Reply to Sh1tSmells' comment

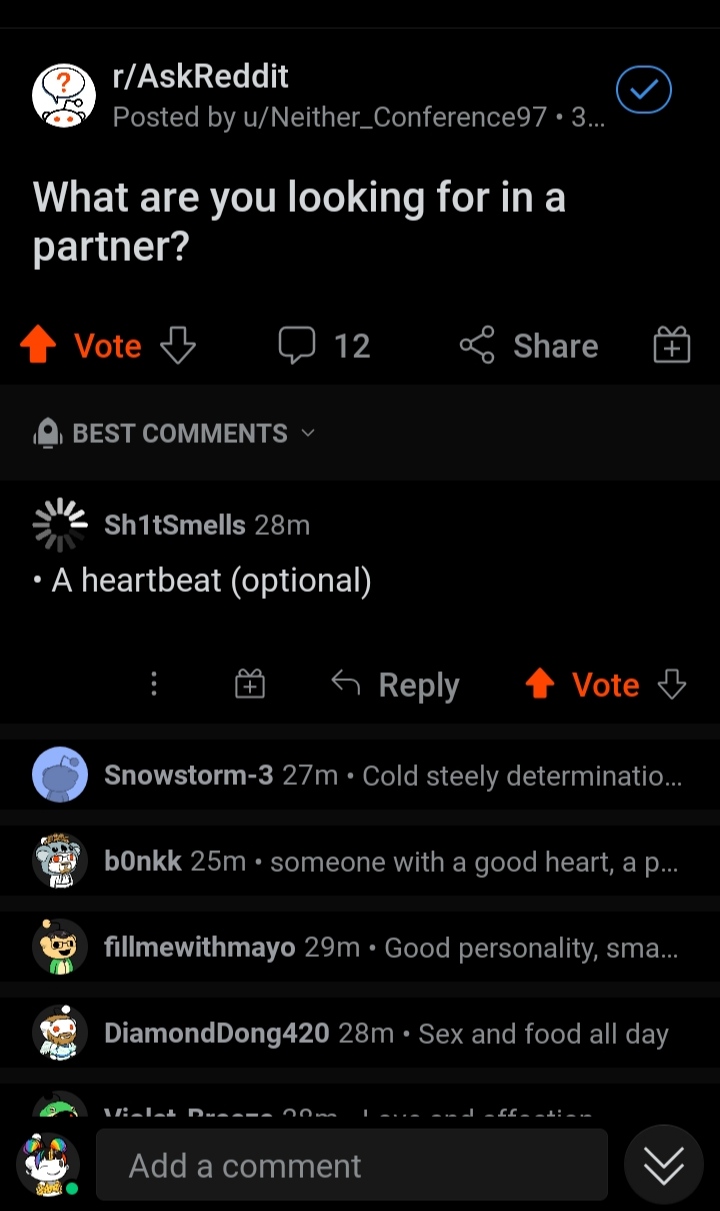click(x=402, y=684)
